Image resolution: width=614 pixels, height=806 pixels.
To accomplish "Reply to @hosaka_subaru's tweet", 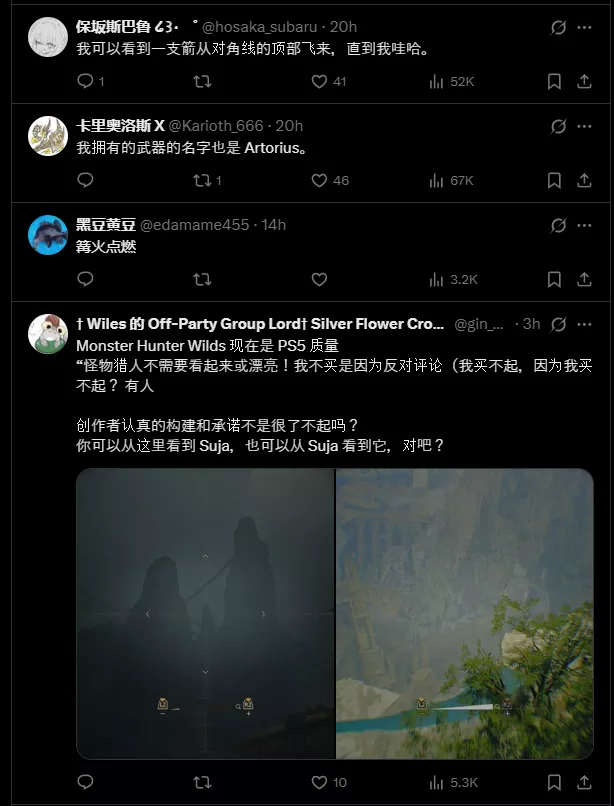I will click(x=86, y=81).
